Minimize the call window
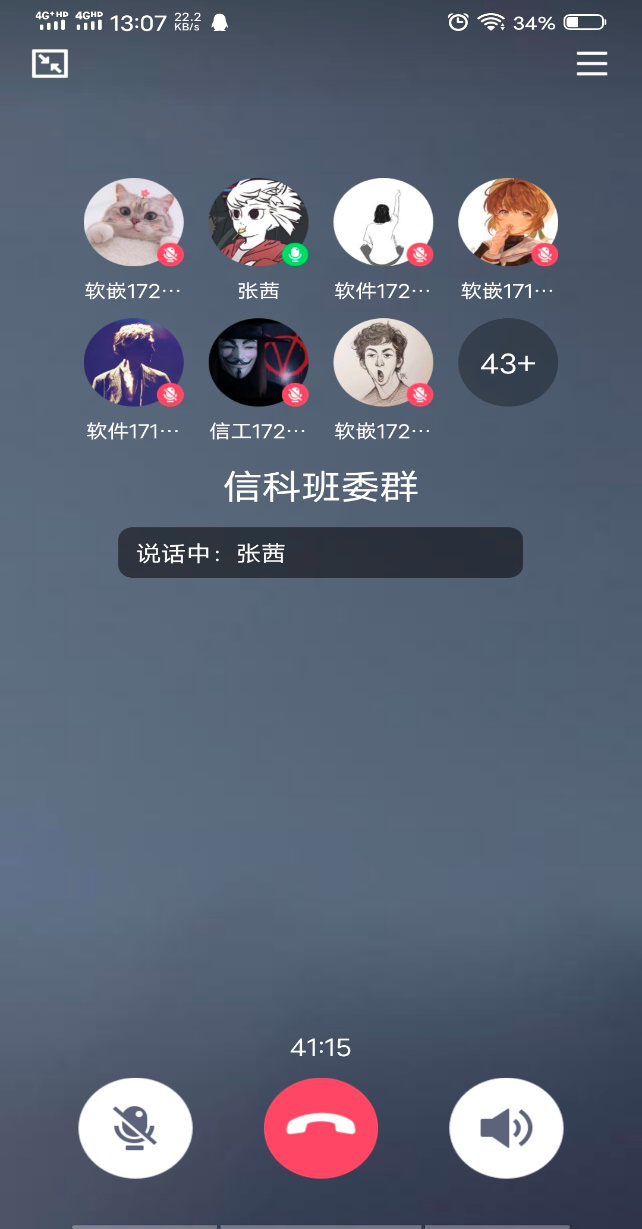The width and height of the screenshot is (642, 1229). tap(50, 64)
